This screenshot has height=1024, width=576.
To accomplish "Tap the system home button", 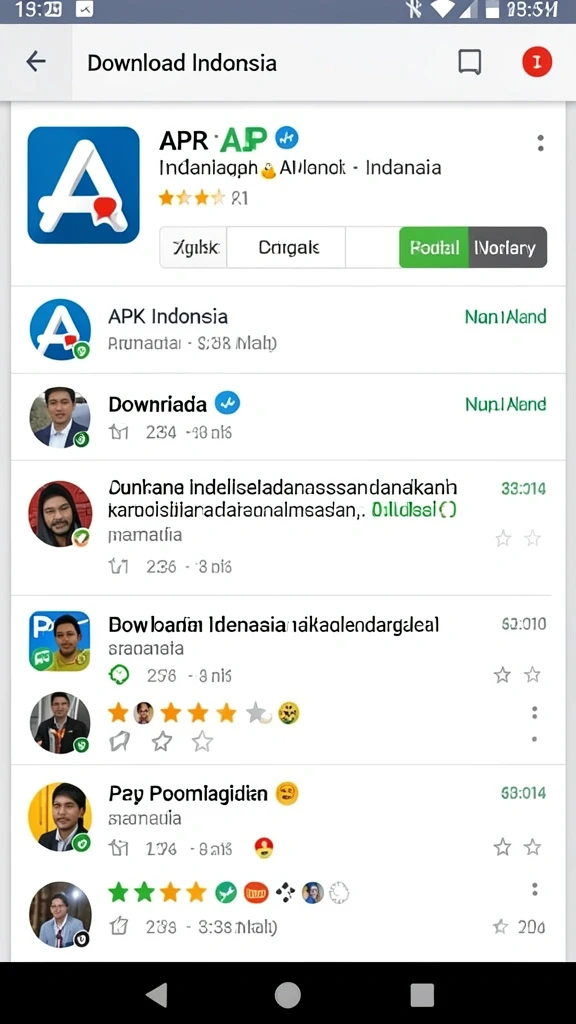I will click(287, 995).
